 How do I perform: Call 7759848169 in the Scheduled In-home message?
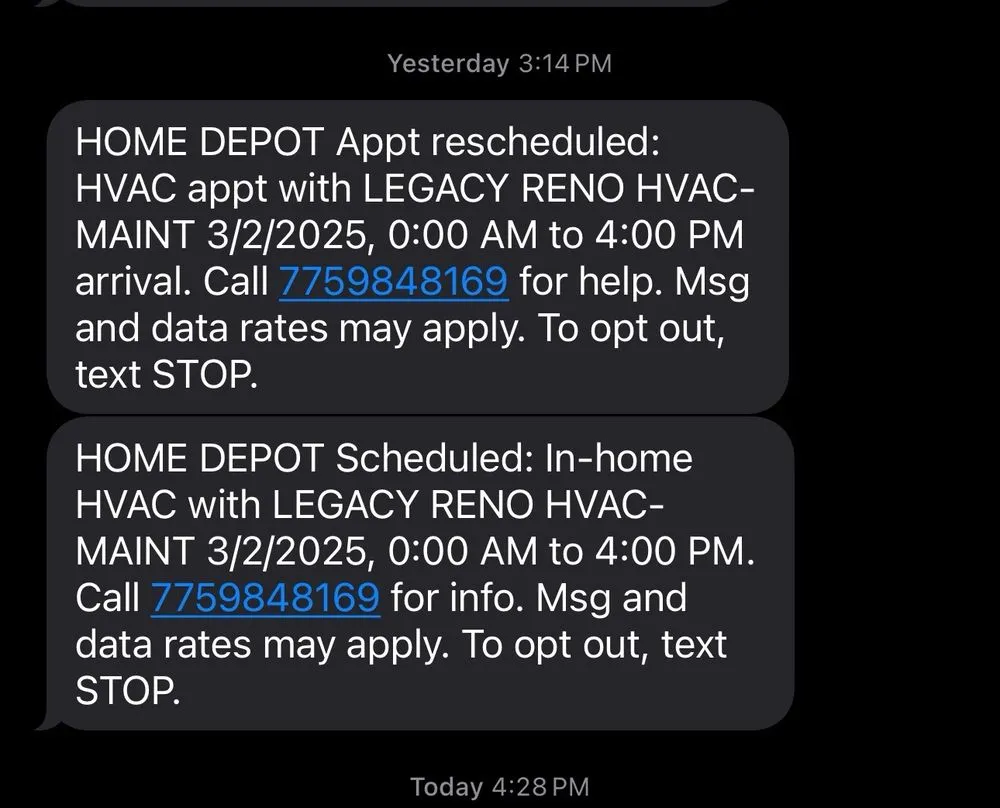(265, 598)
